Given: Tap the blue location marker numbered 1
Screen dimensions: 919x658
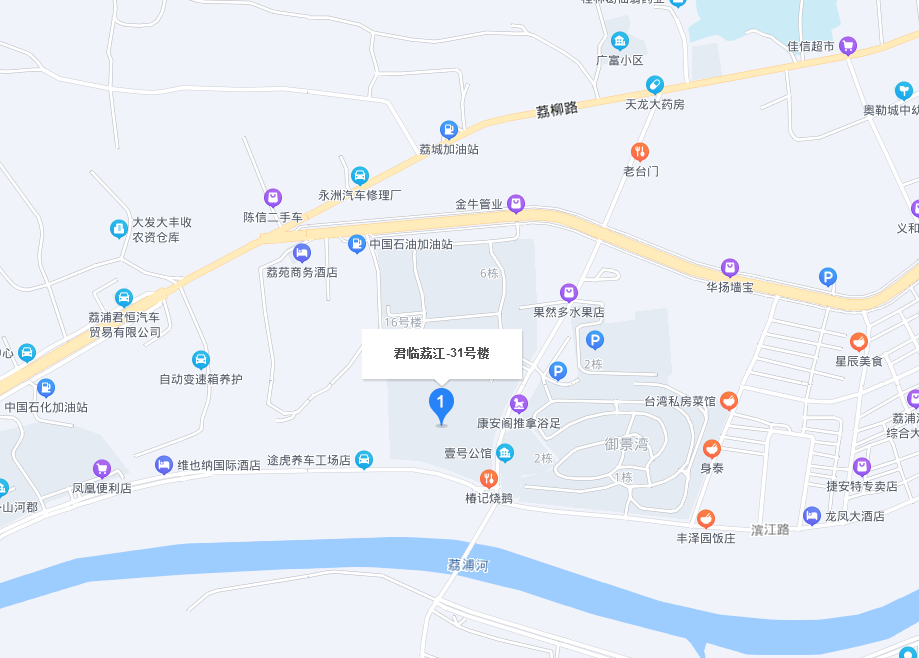Looking at the screenshot, I should point(441,404).
